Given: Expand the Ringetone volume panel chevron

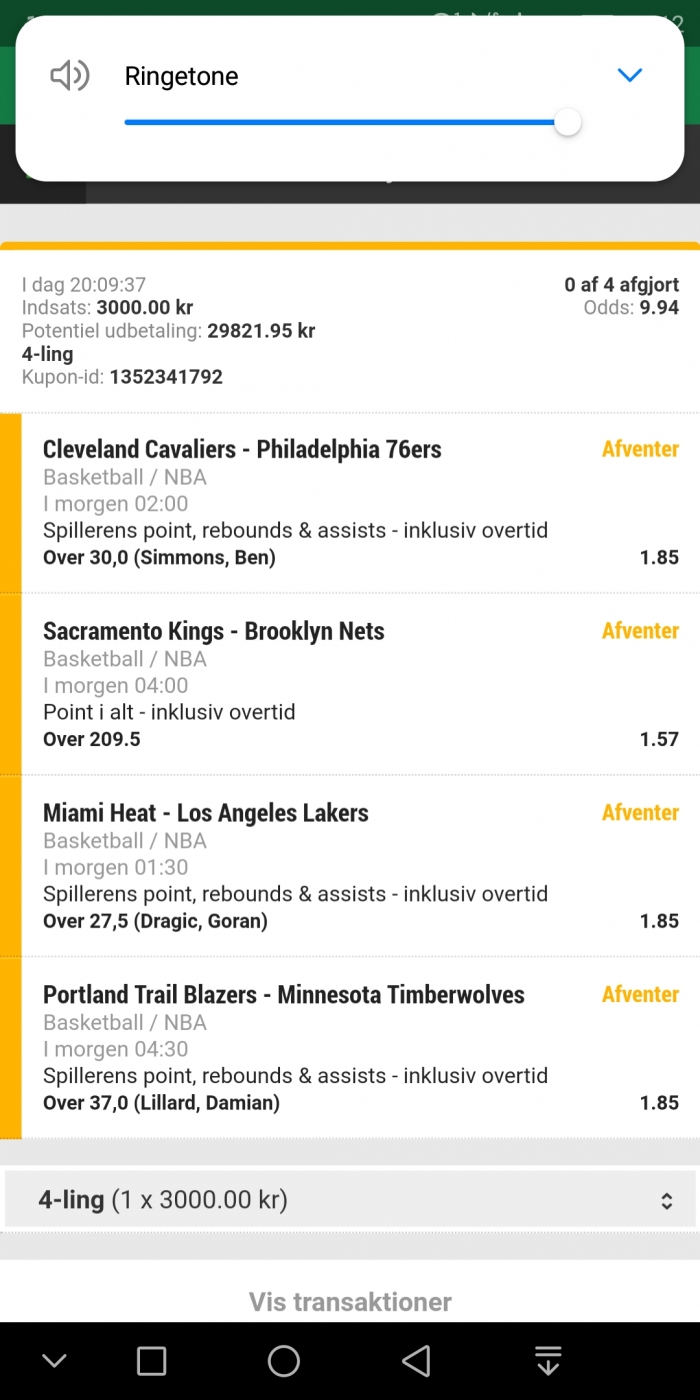Looking at the screenshot, I should click(629, 75).
